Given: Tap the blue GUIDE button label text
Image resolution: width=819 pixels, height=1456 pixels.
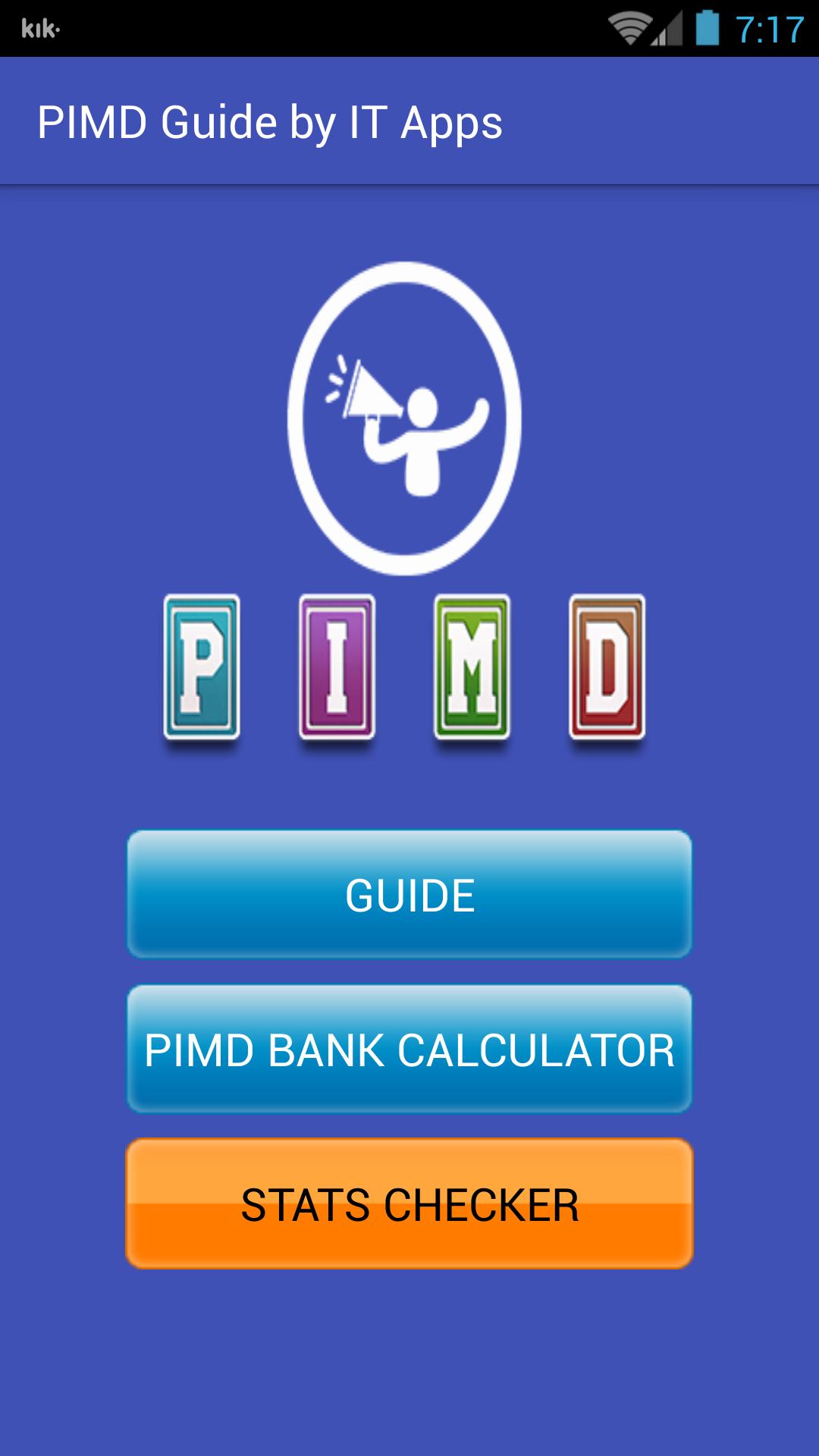Looking at the screenshot, I should click(408, 893).
